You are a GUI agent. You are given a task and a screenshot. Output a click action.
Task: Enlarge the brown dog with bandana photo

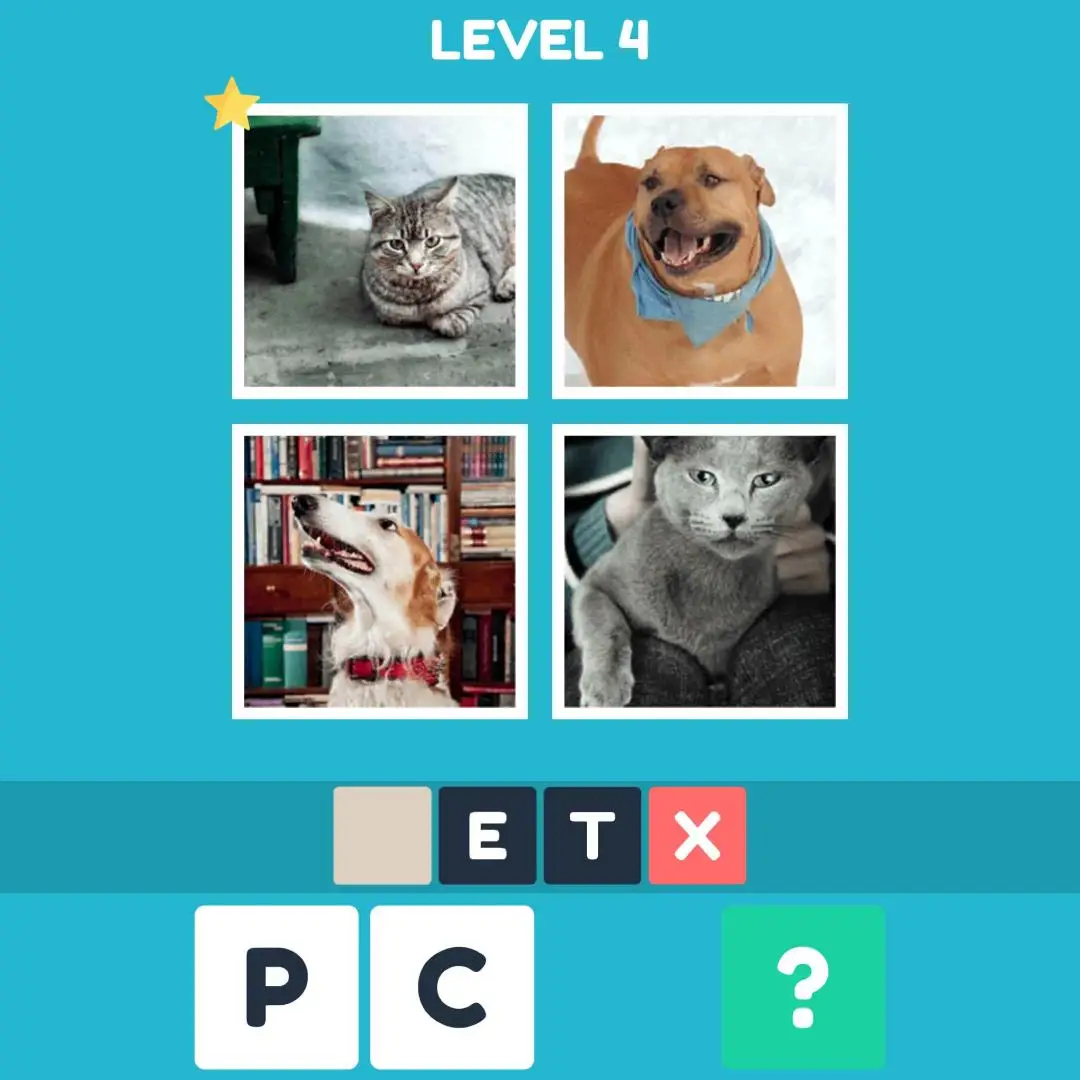tap(700, 251)
